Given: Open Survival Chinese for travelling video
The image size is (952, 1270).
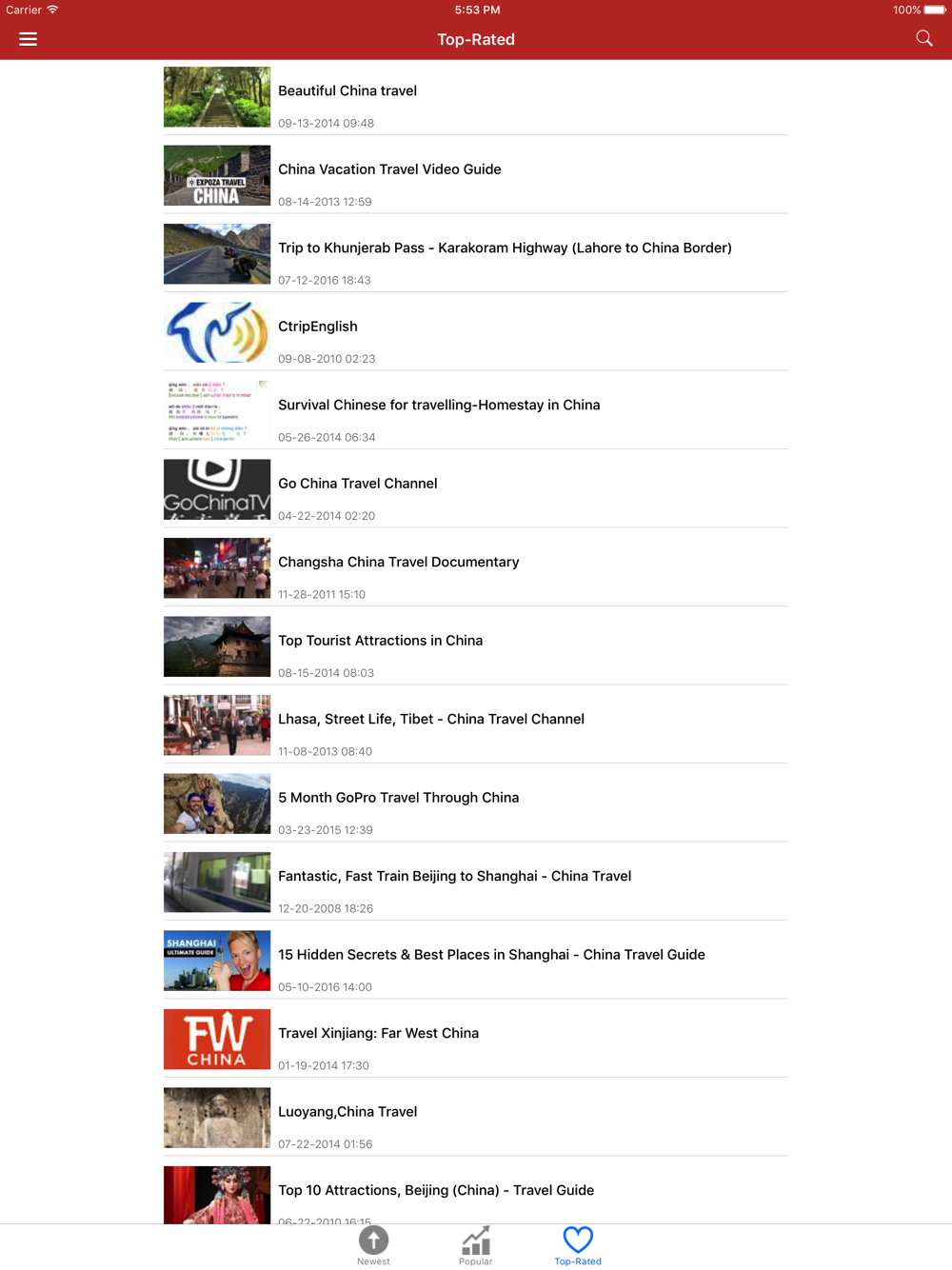Looking at the screenshot, I should point(476,410).
